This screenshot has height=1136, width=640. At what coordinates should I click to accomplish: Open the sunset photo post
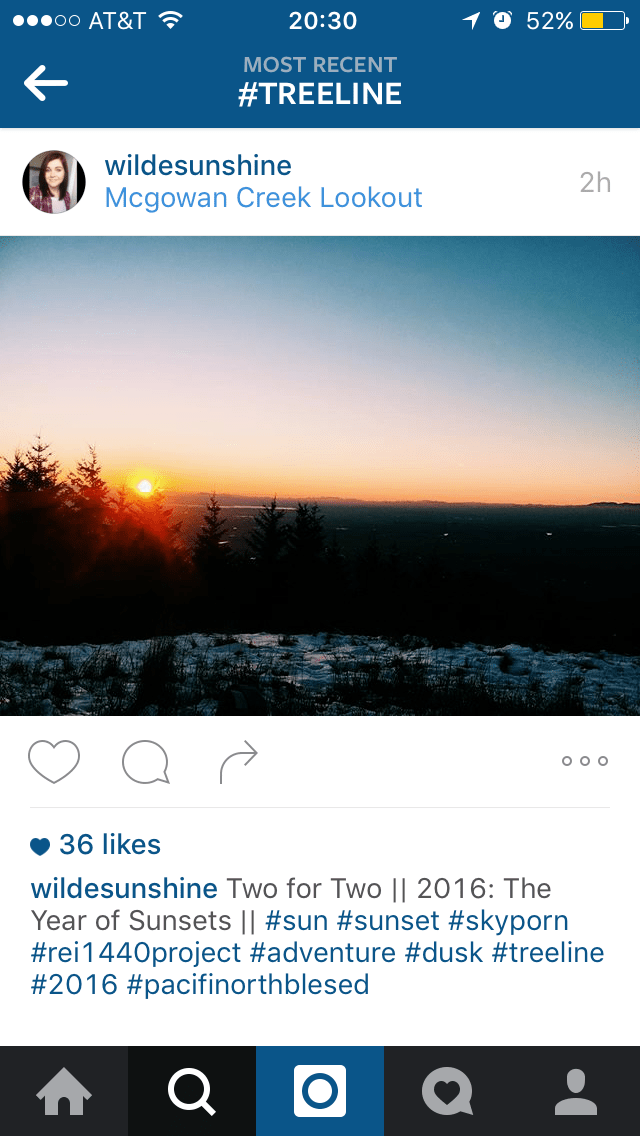320,476
